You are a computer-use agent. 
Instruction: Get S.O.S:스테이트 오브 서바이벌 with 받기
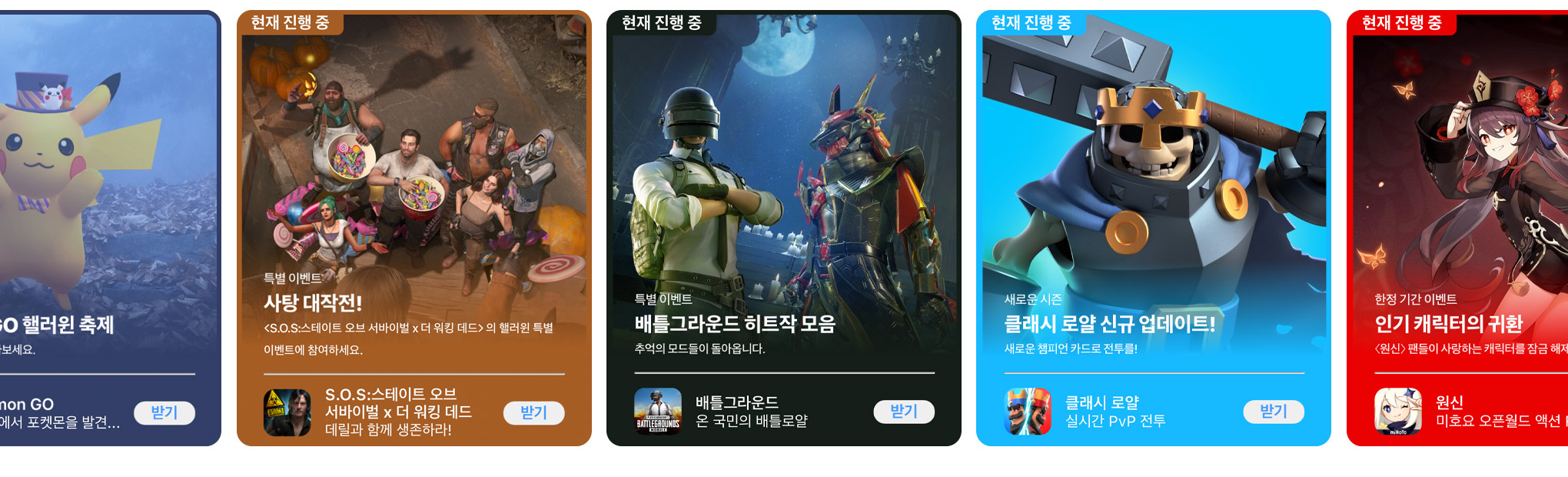pyautogui.click(x=533, y=413)
